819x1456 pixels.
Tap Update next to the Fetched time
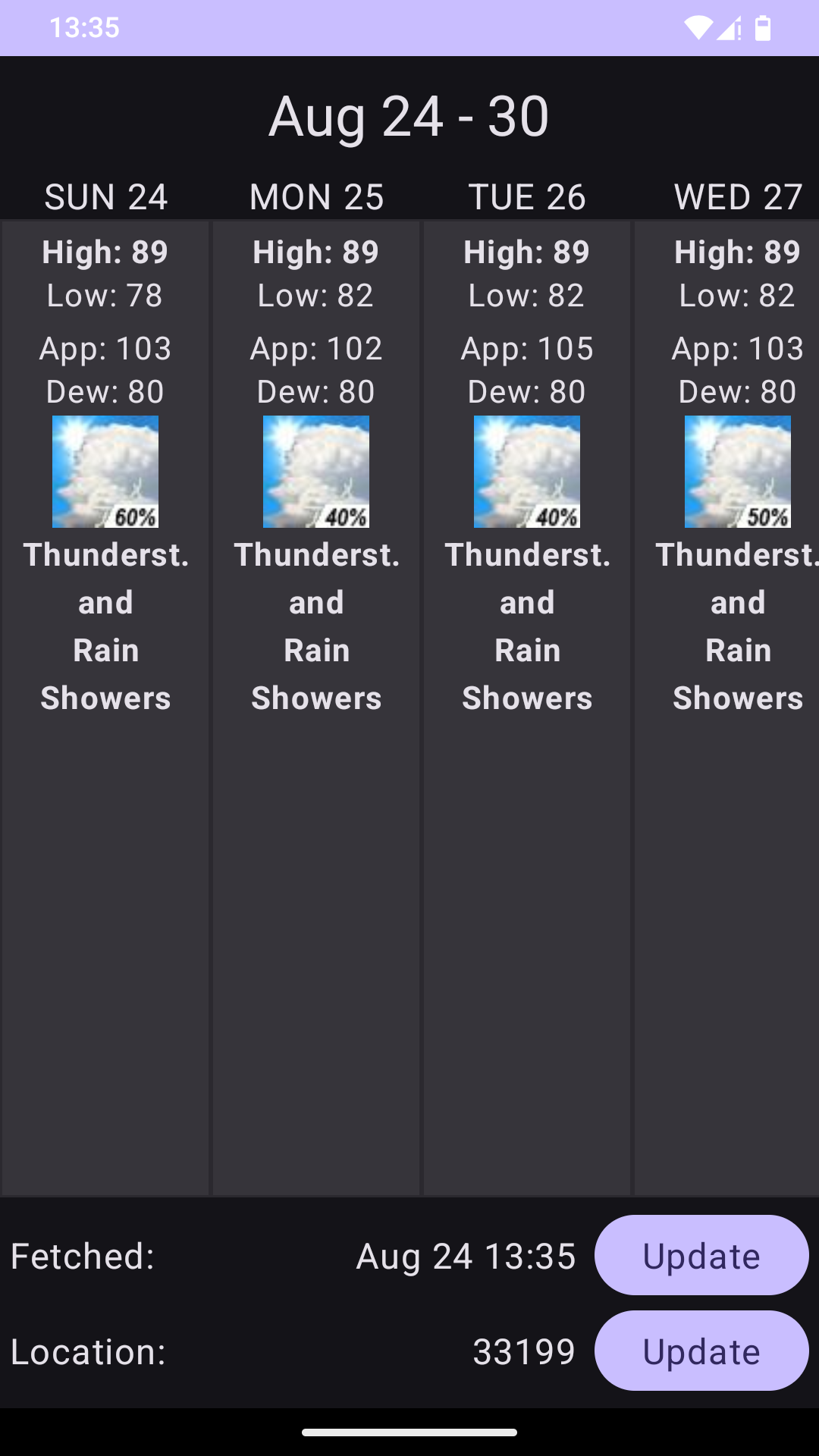pos(701,1256)
